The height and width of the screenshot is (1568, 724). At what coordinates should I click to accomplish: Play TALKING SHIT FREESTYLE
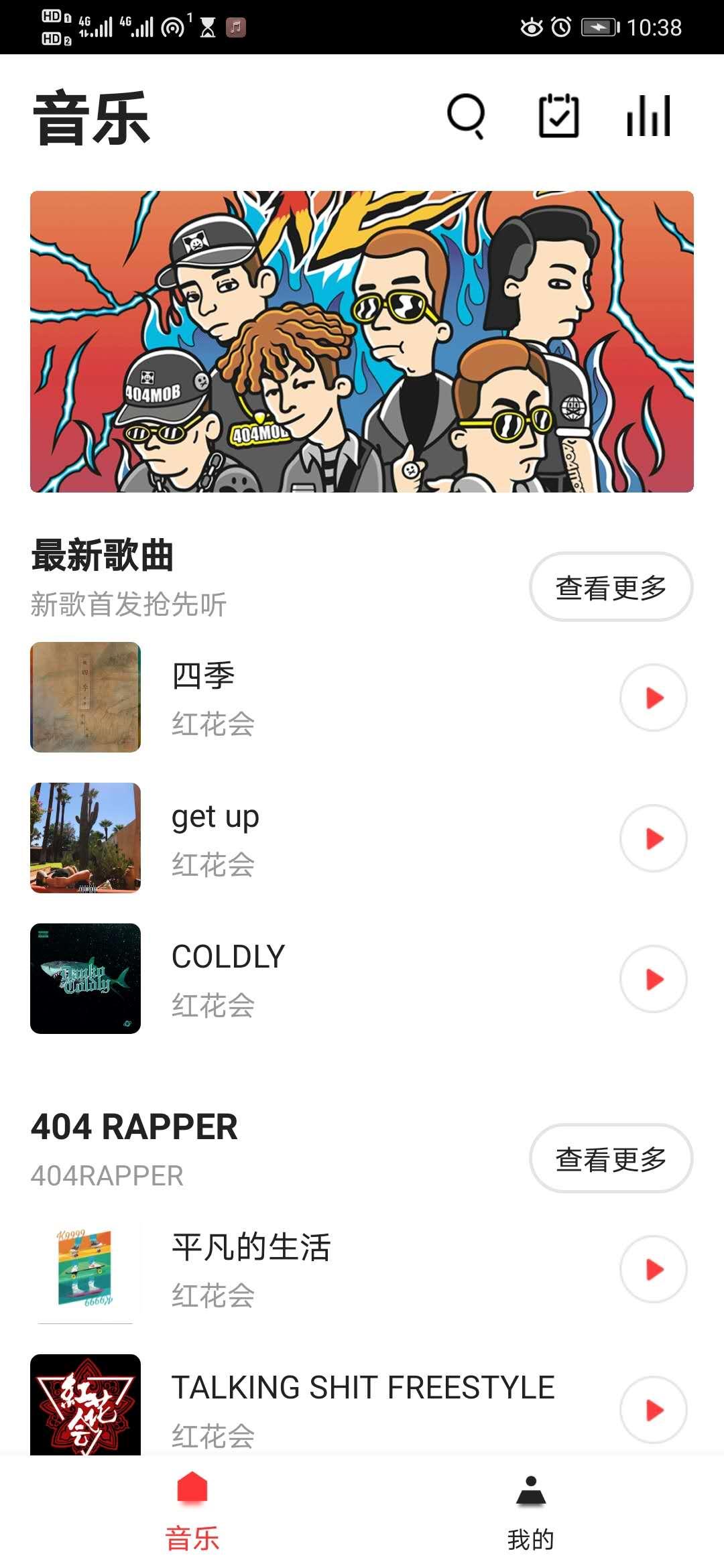(654, 1410)
